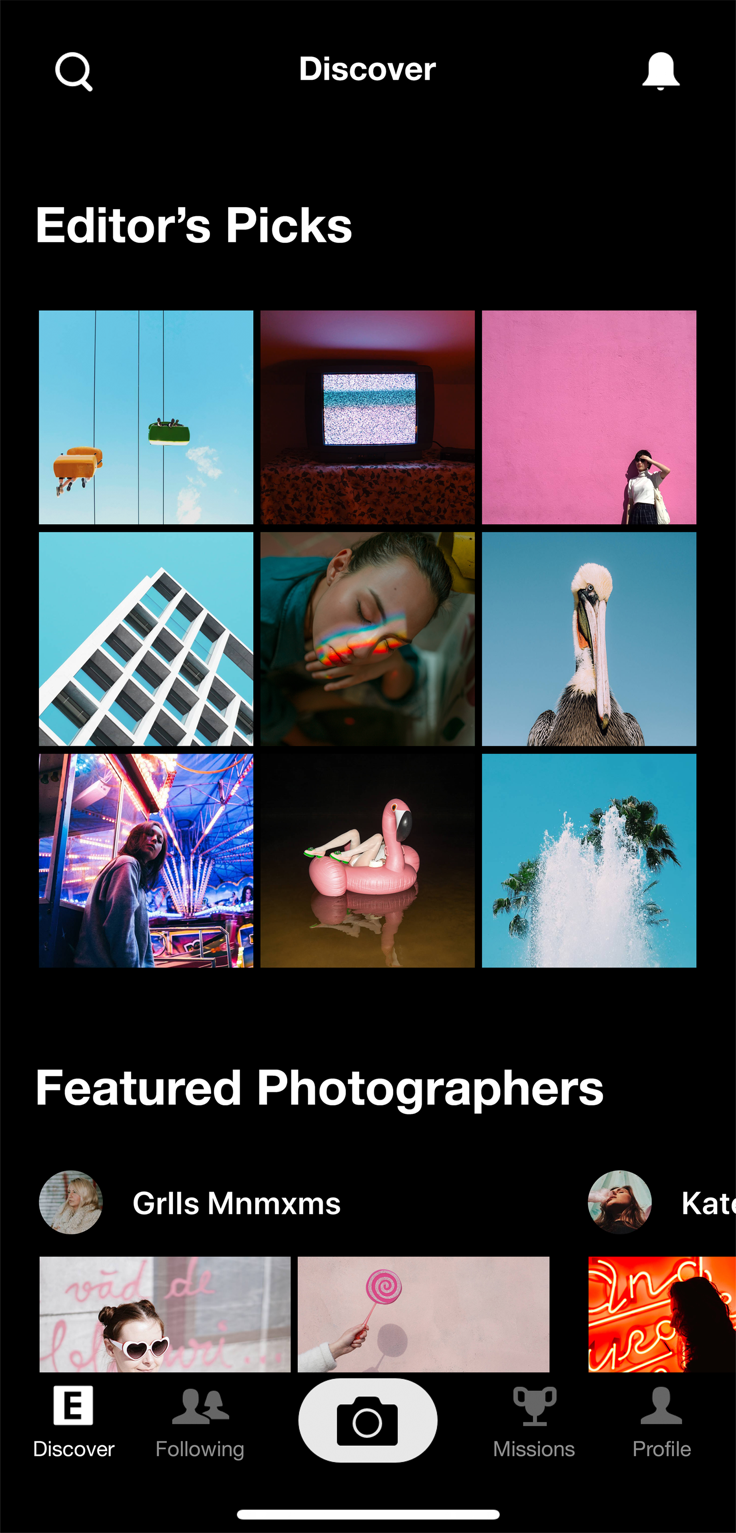Launch the camera button
Screen dimensions: 736x1533
pos(367,1421)
